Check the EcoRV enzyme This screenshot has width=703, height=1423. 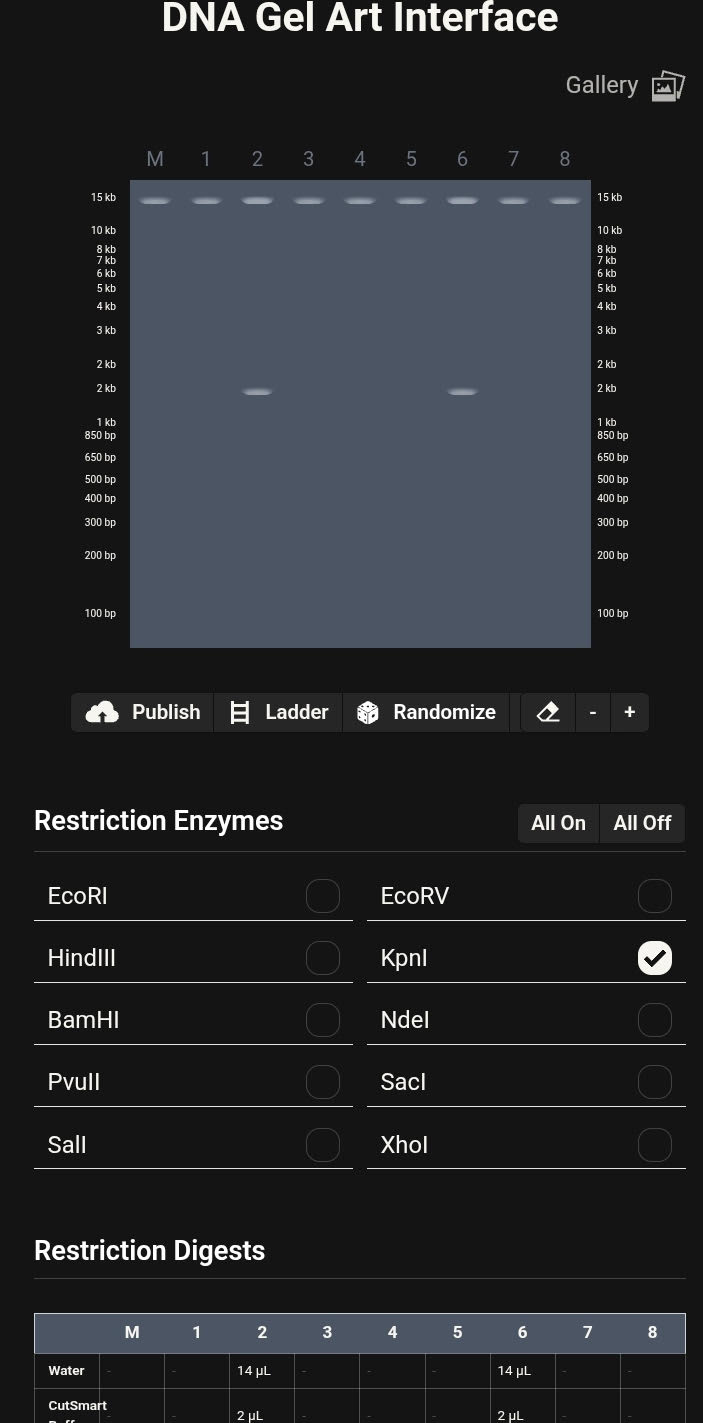pos(654,896)
